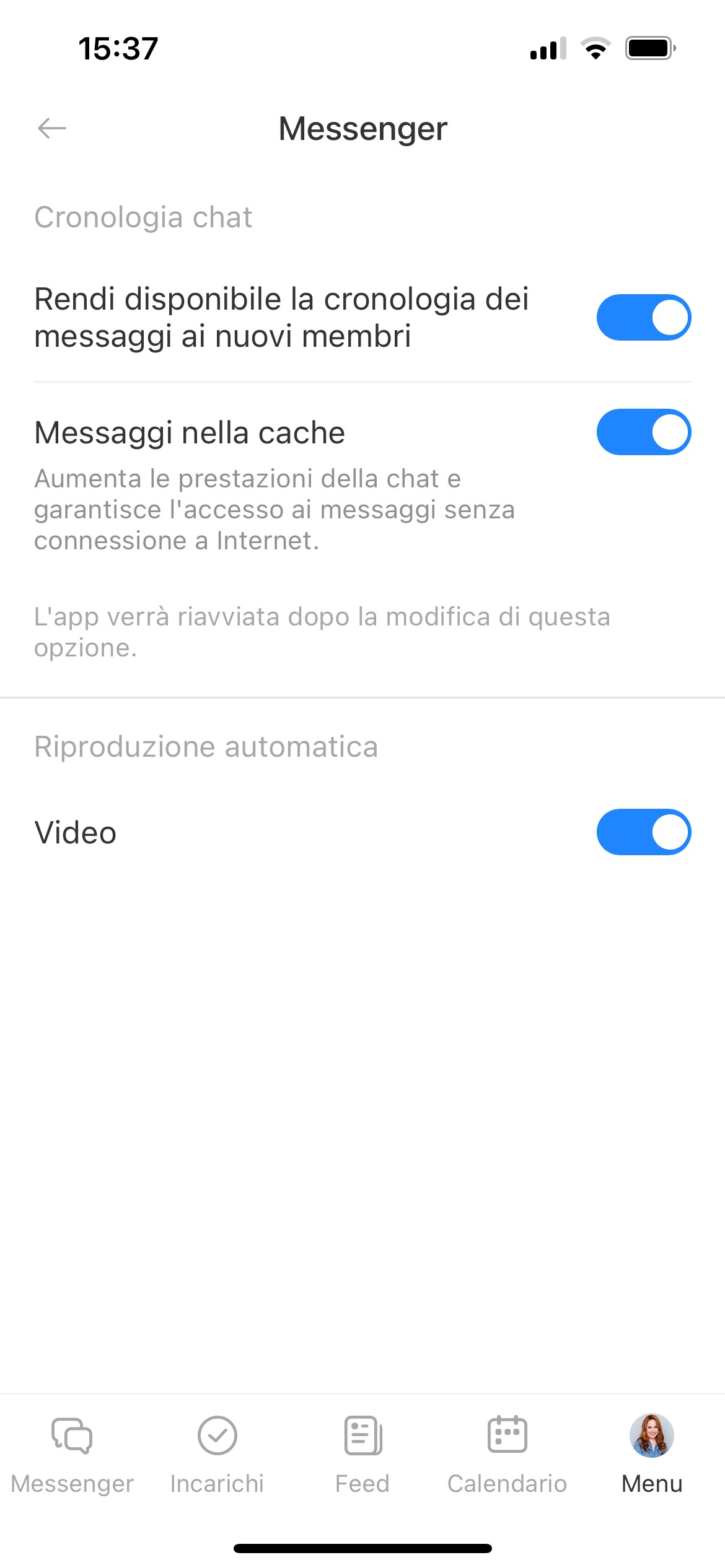The height and width of the screenshot is (1568, 725).
Task: Turn off Messaggi nella cache
Action: (x=643, y=432)
